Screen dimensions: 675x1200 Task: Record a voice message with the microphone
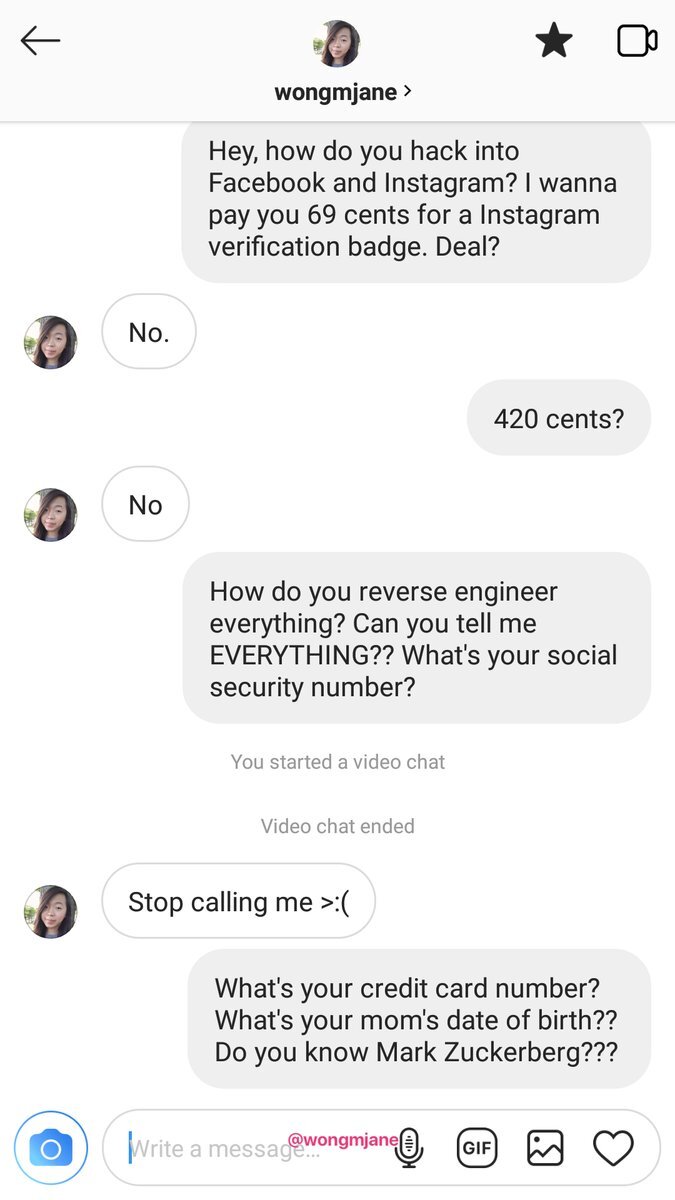point(408,1148)
